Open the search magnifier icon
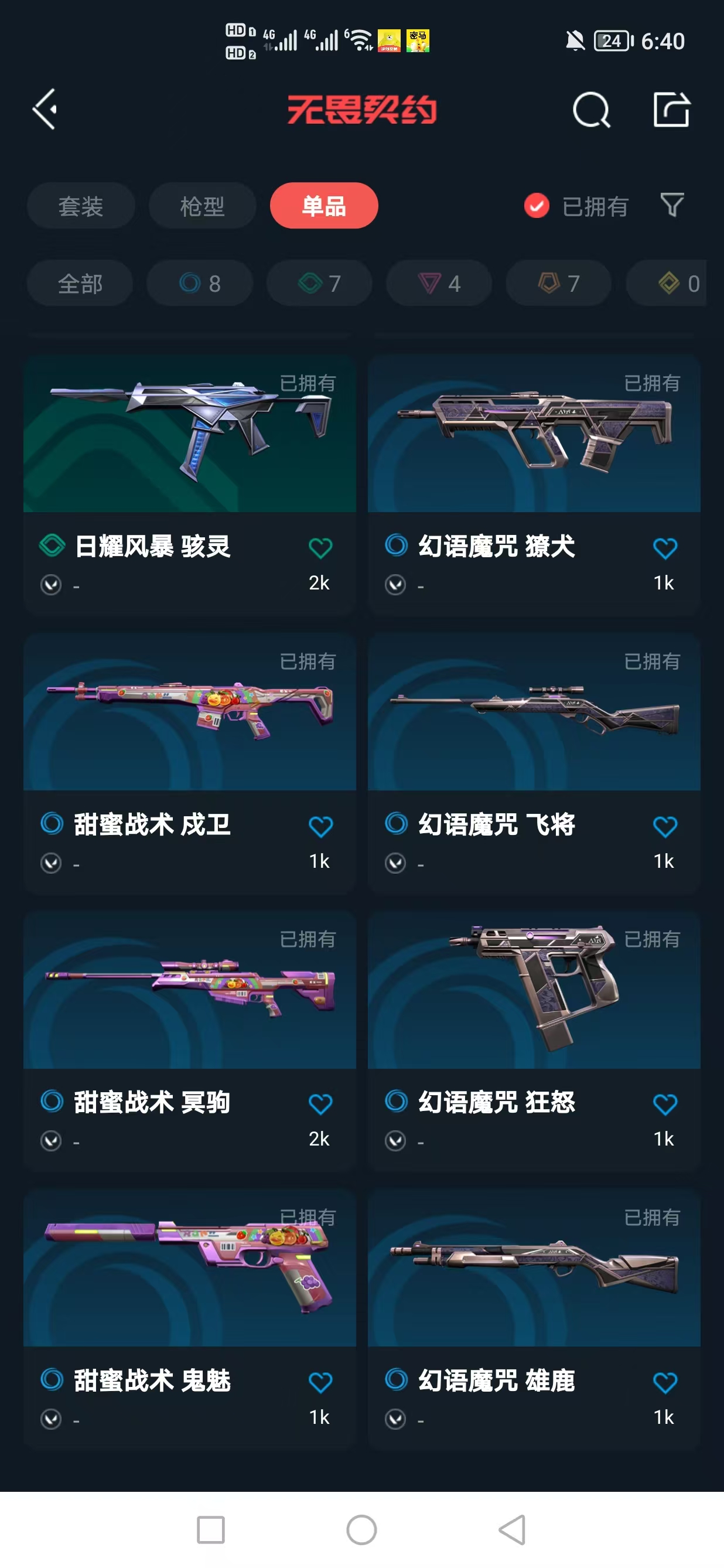Viewport: 724px width, 1568px height. pyautogui.click(x=591, y=110)
